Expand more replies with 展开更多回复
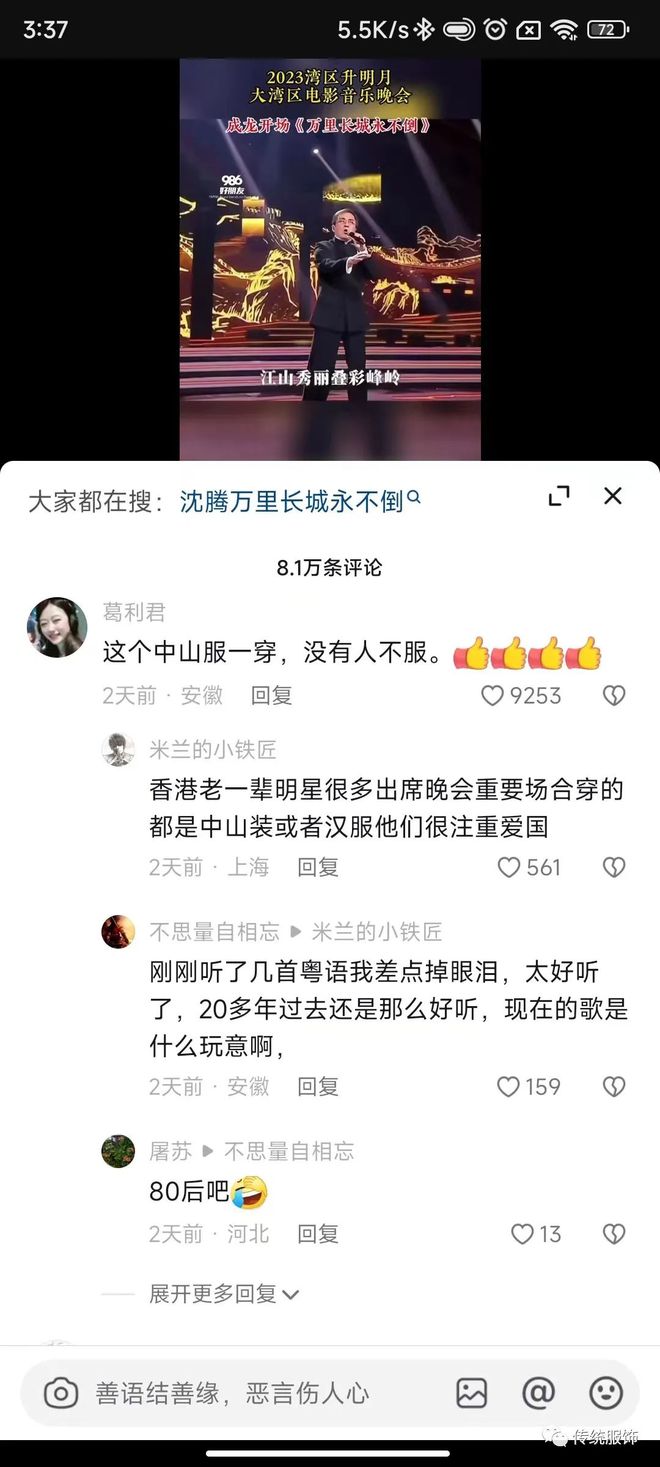Screen dimensions: 660x1467 point(224,1294)
